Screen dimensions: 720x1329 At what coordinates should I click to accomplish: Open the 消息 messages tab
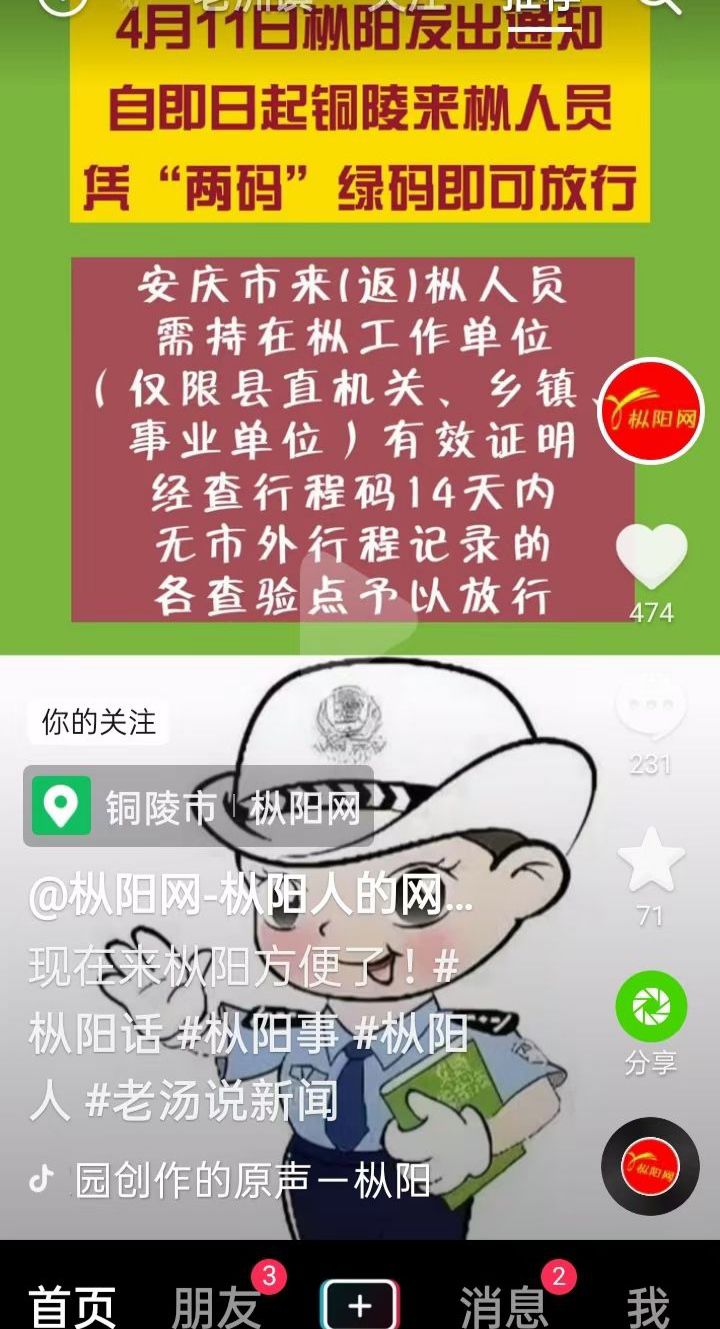click(x=504, y=1305)
